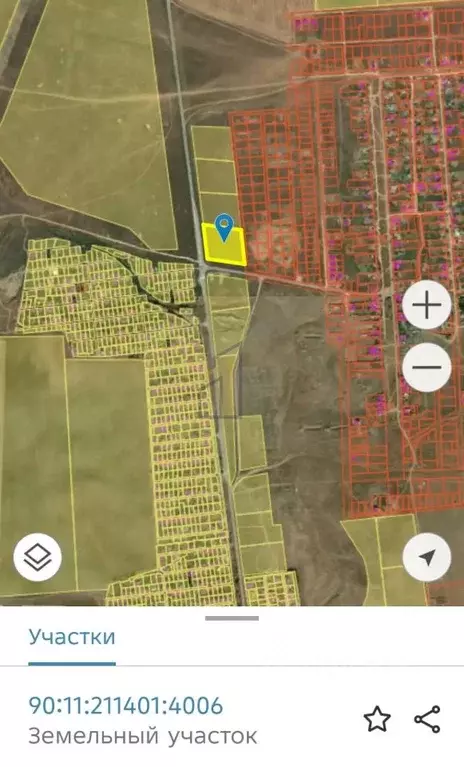Image resolution: width=464 pixels, height=767 pixels.
Task: Tap the bottom sheet drag handle
Action: pyautogui.click(x=232, y=618)
